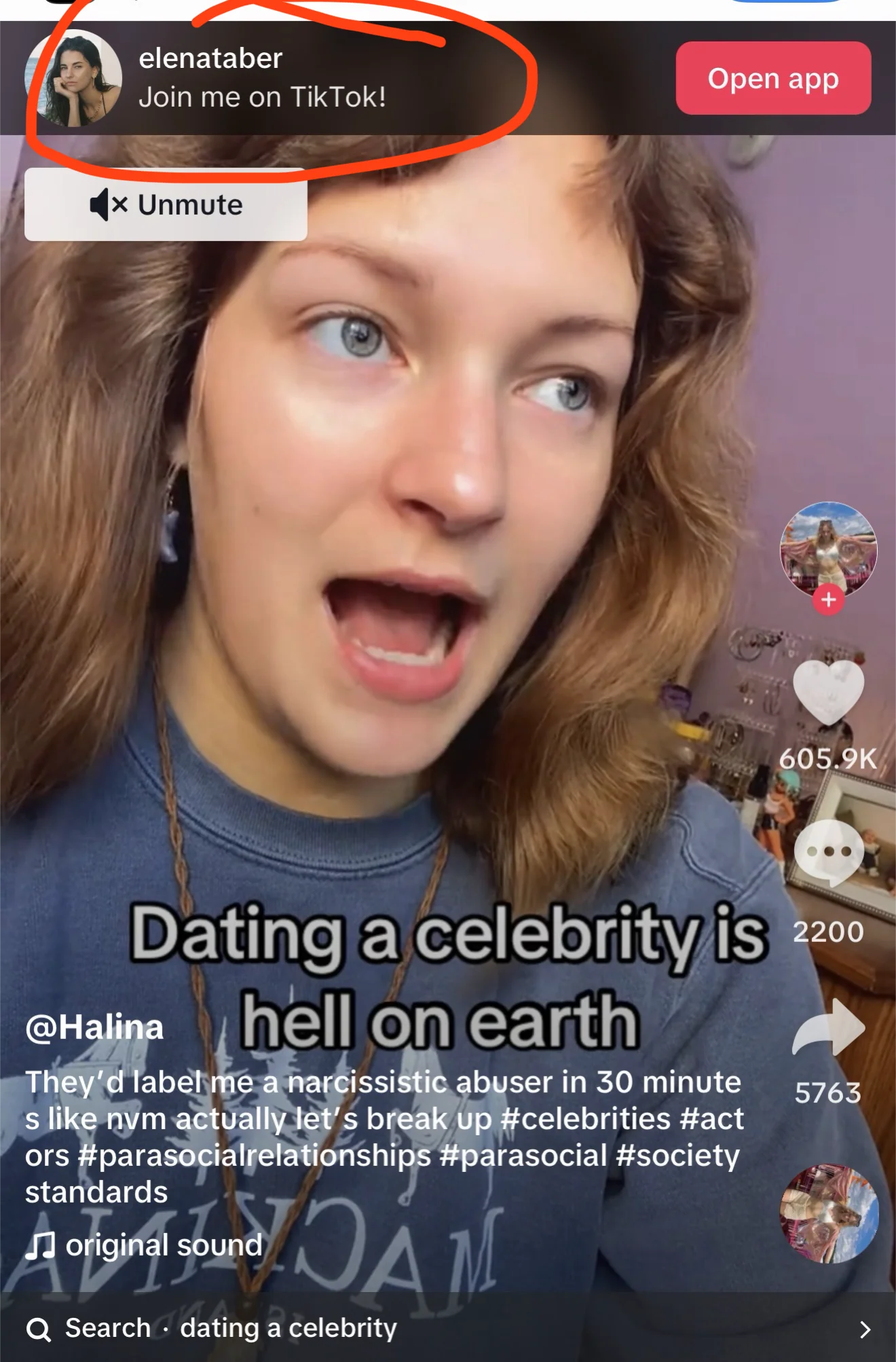896x1362 pixels.
Task: Open the @Halina username link
Action: coord(94,1027)
